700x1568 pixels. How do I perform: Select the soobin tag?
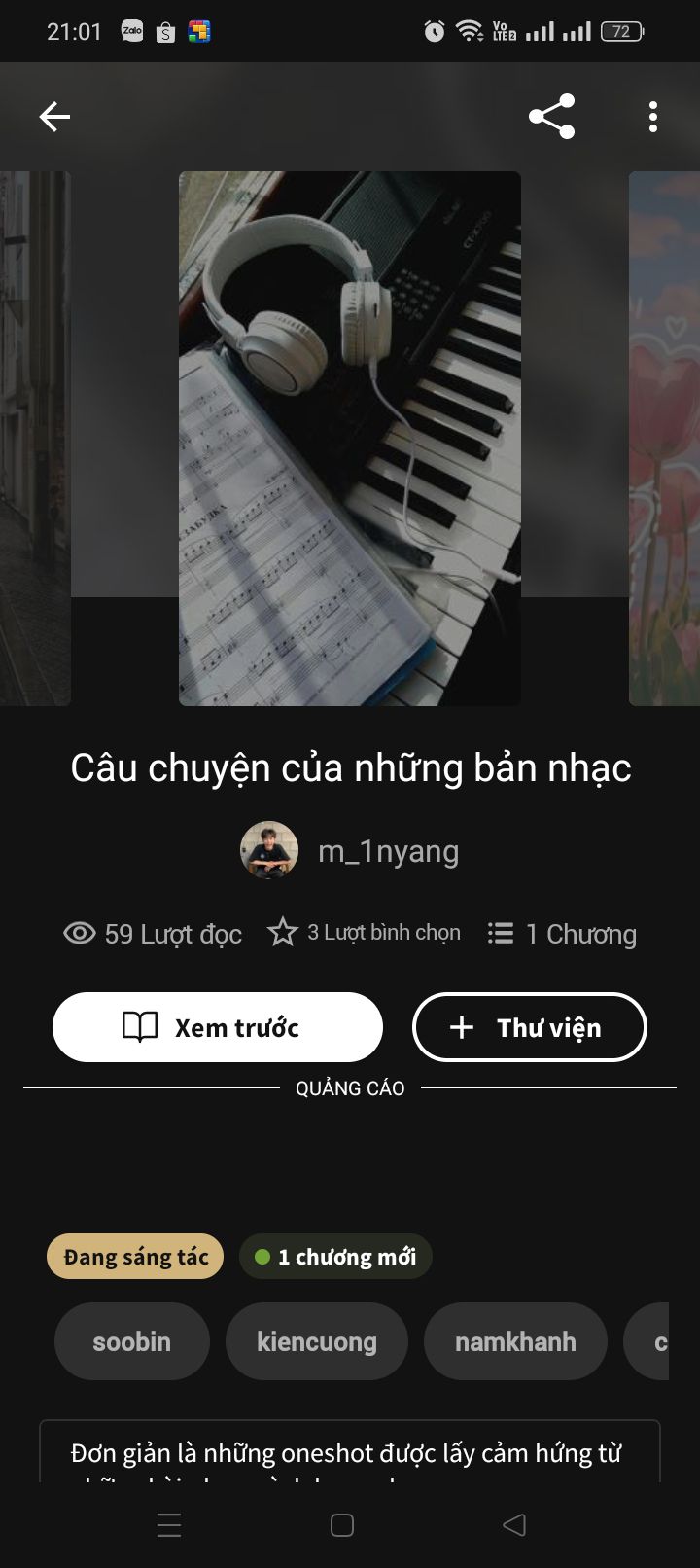[131, 1341]
